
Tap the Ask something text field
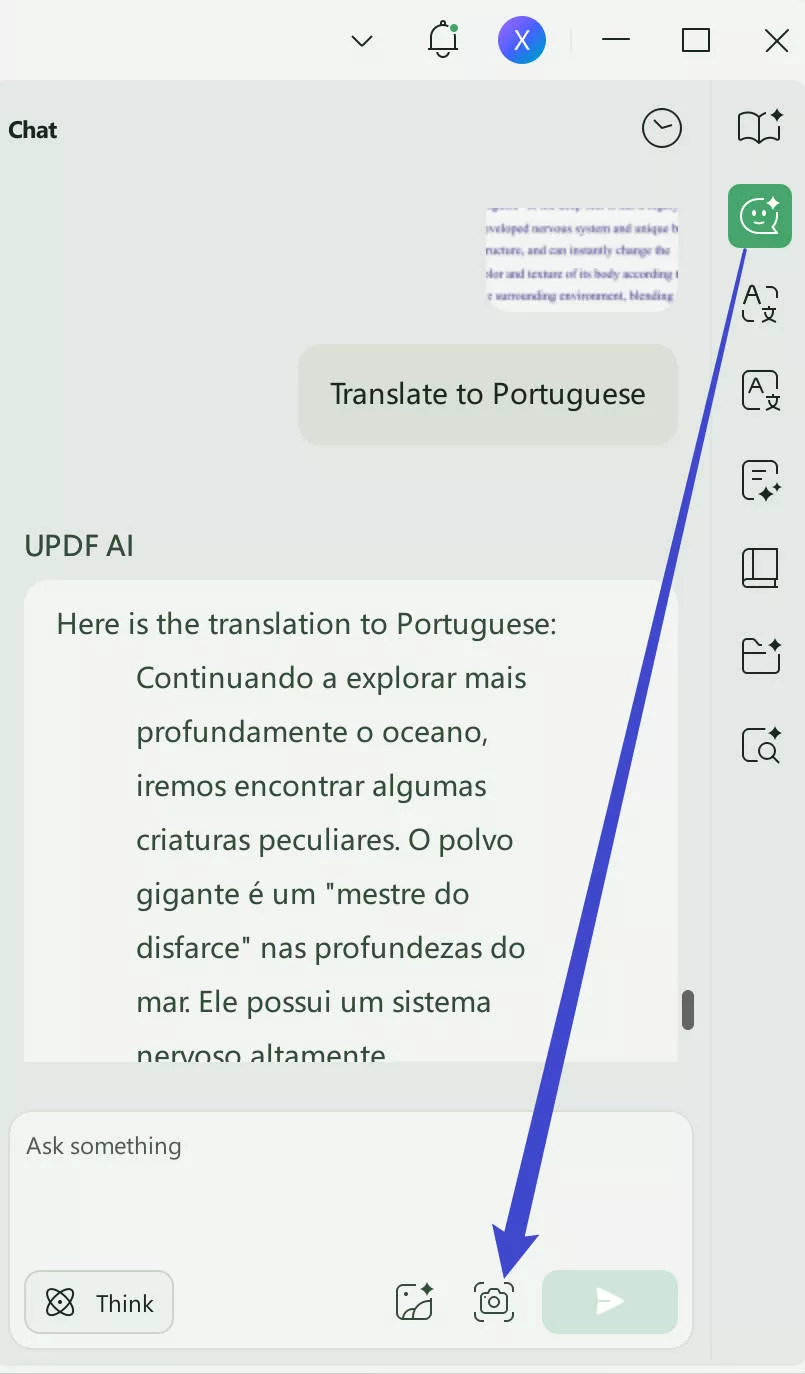pyautogui.click(x=350, y=1185)
